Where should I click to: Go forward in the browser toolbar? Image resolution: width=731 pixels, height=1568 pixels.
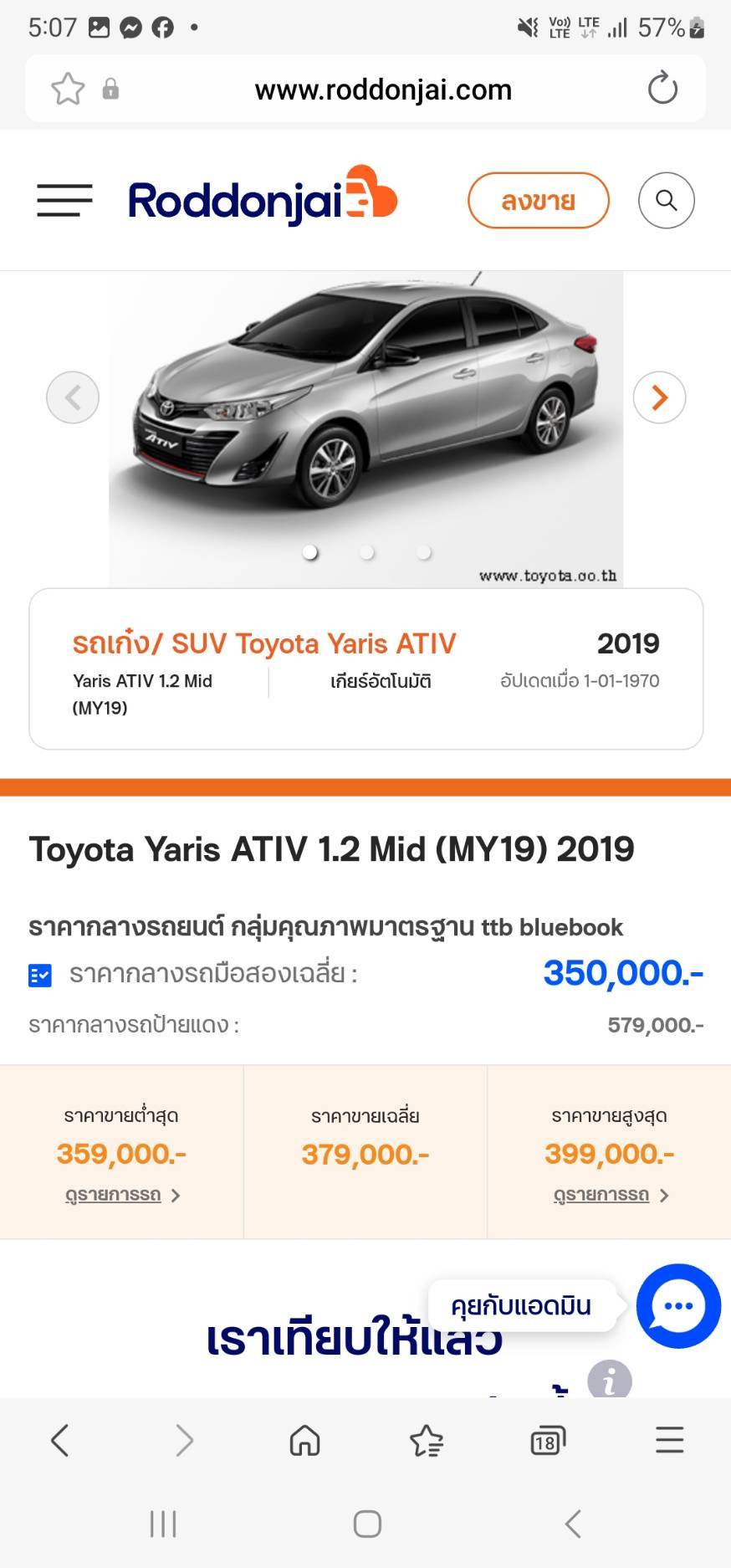[184, 1441]
